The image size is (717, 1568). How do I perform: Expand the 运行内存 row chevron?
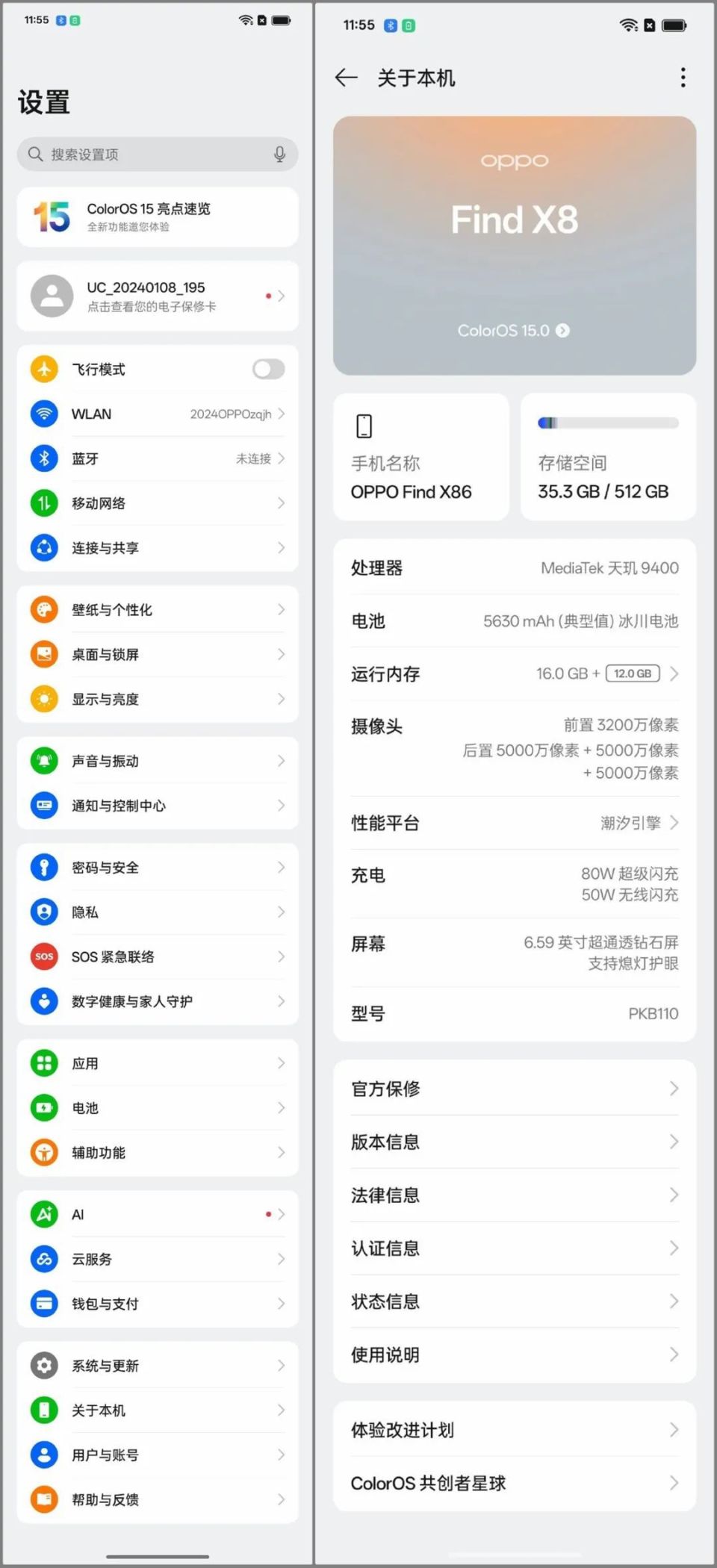[x=675, y=673]
